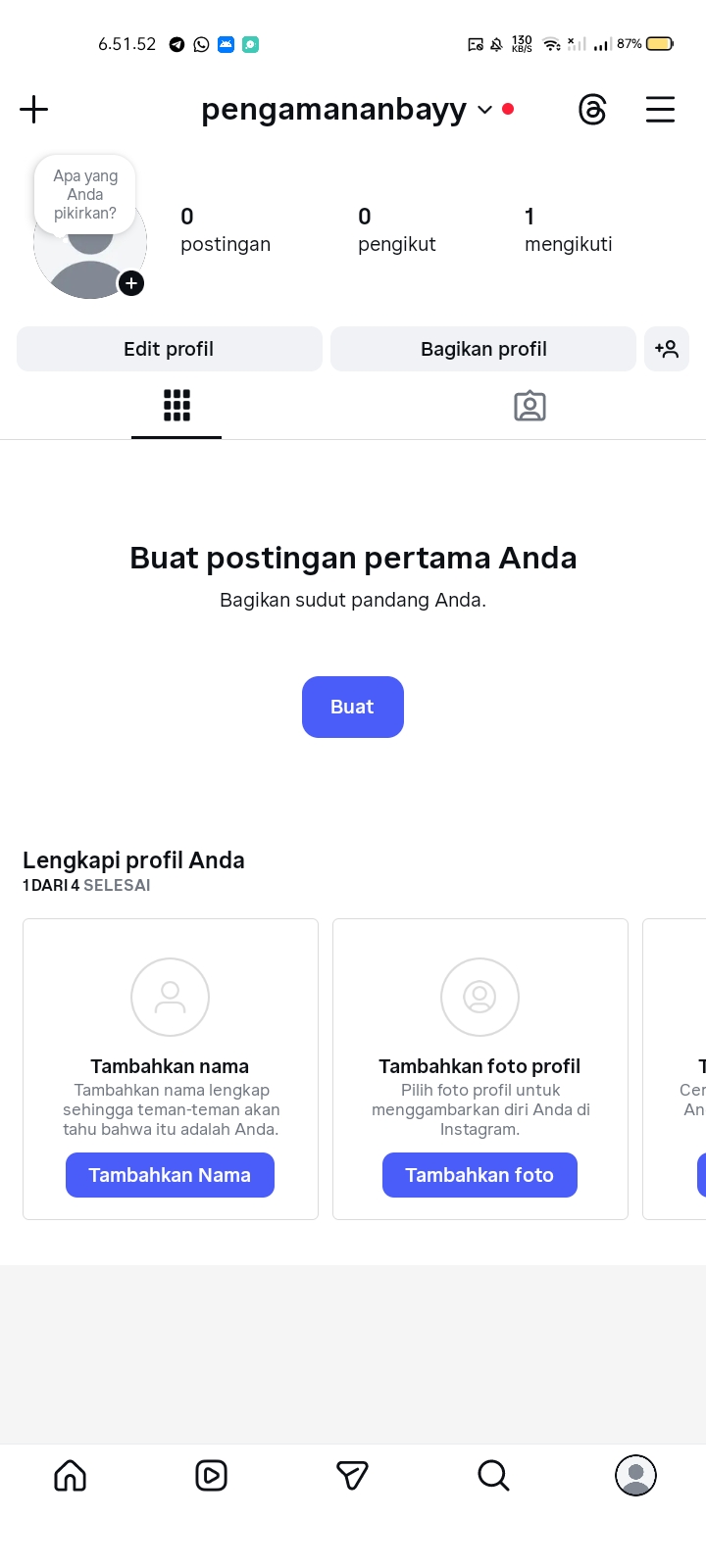Switch to the tagged photos tab
Viewport: 706px width, 1568px height.
(x=529, y=406)
